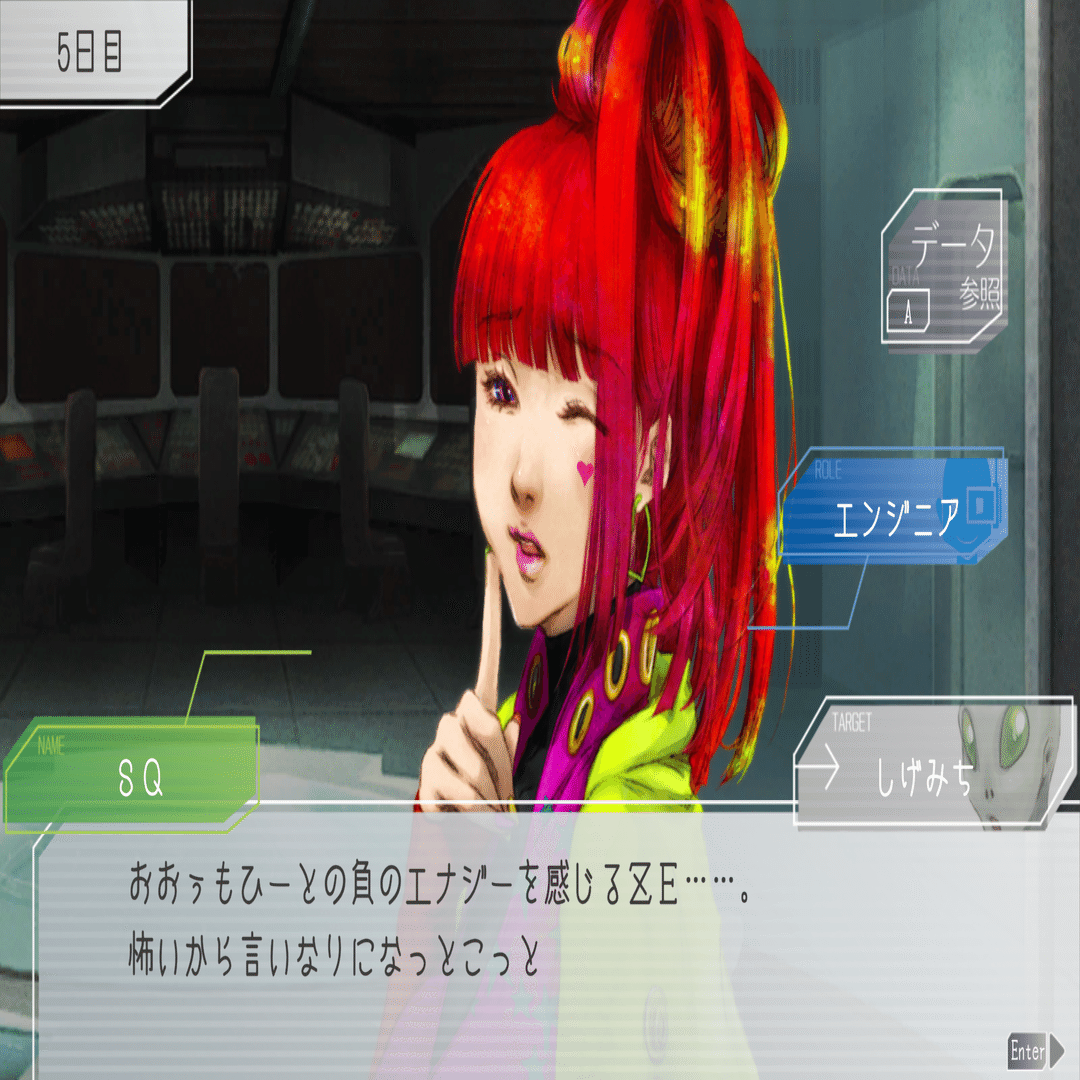Image resolution: width=1080 pixels, height=1080 pixels.
Task: Open the データ参照 data reference button
Action: (944, 268)
